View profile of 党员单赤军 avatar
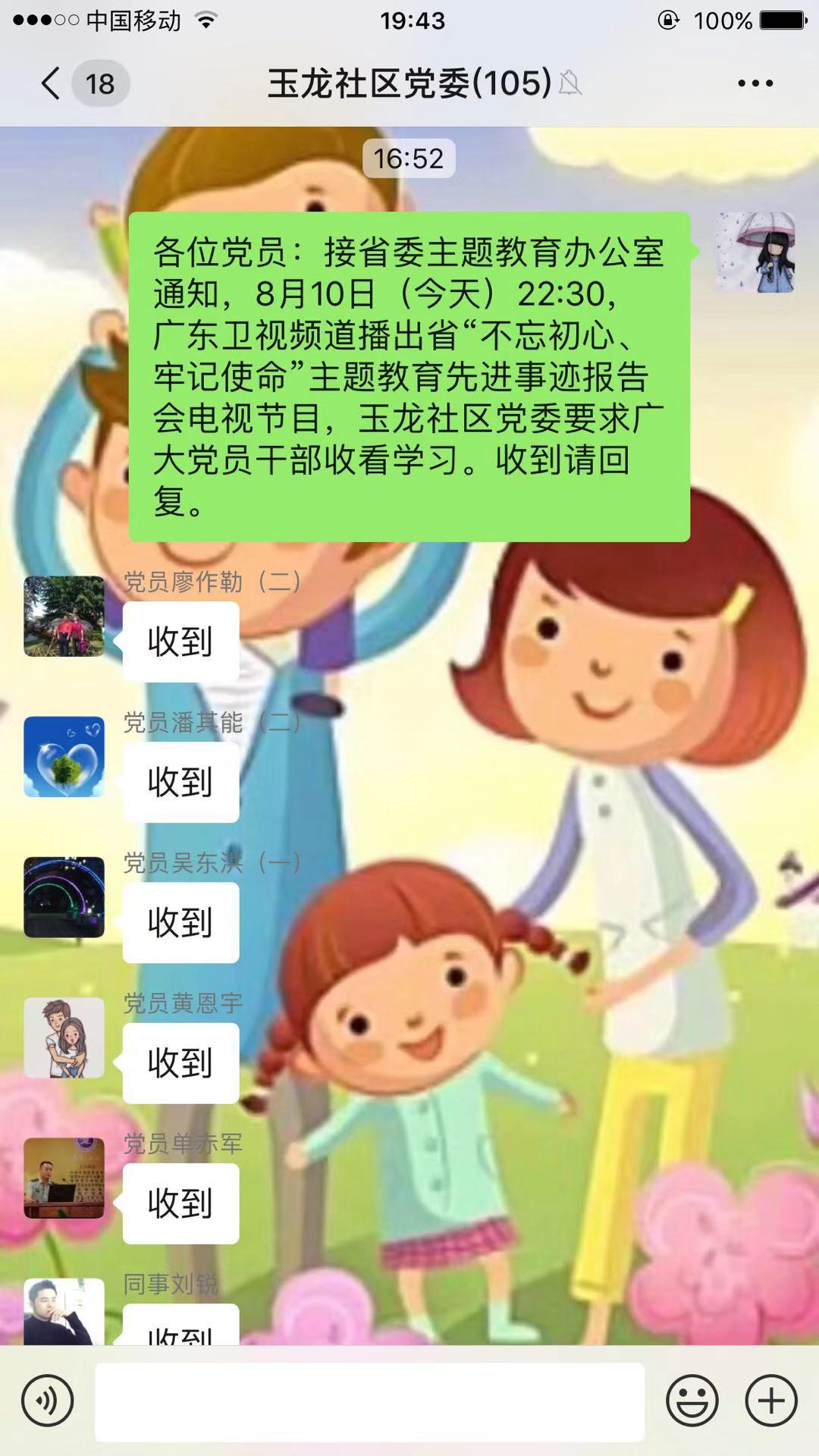 (x=64, y=1178)
